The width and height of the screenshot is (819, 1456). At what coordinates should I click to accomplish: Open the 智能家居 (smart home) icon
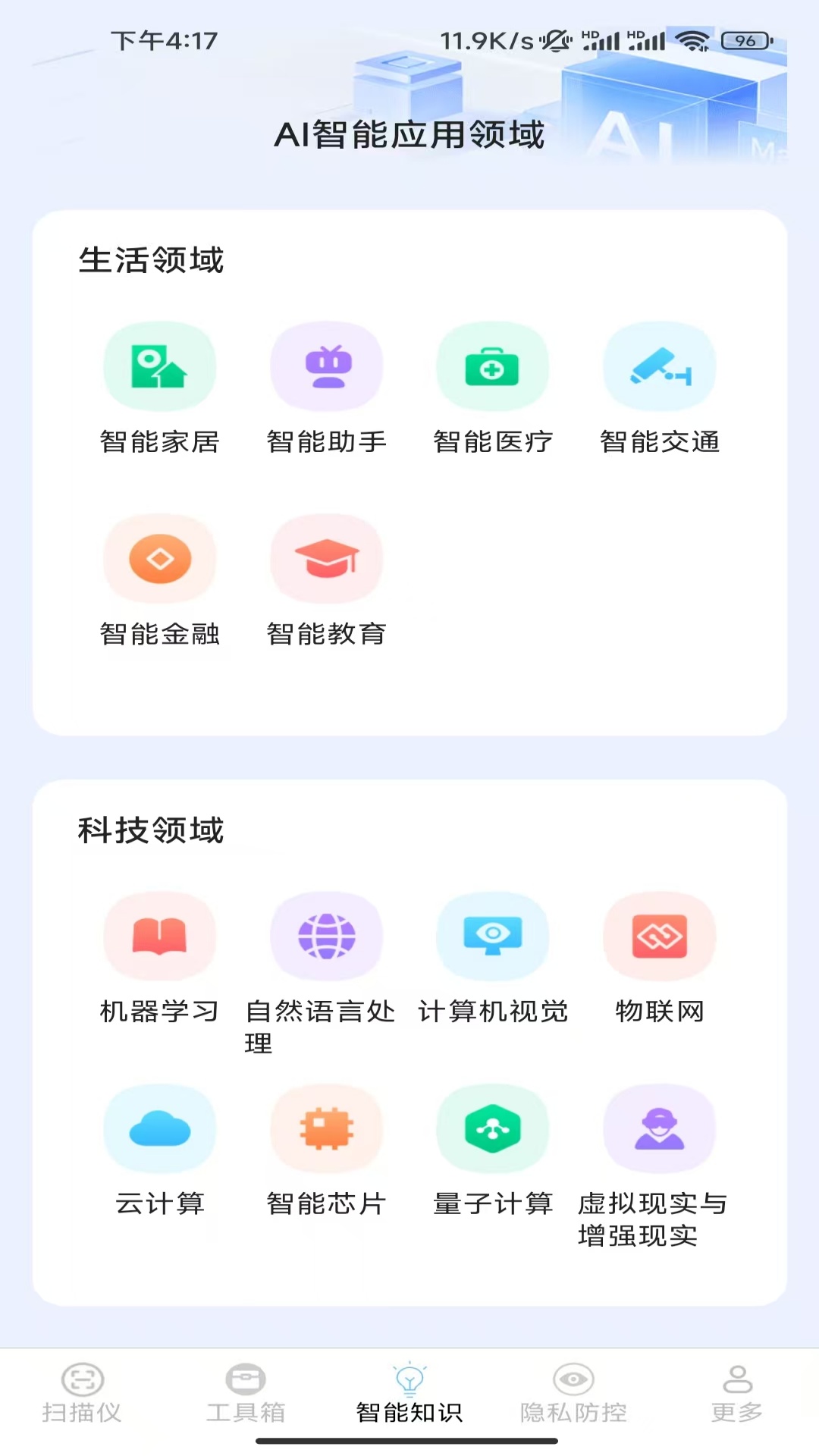tap(160, 366)
